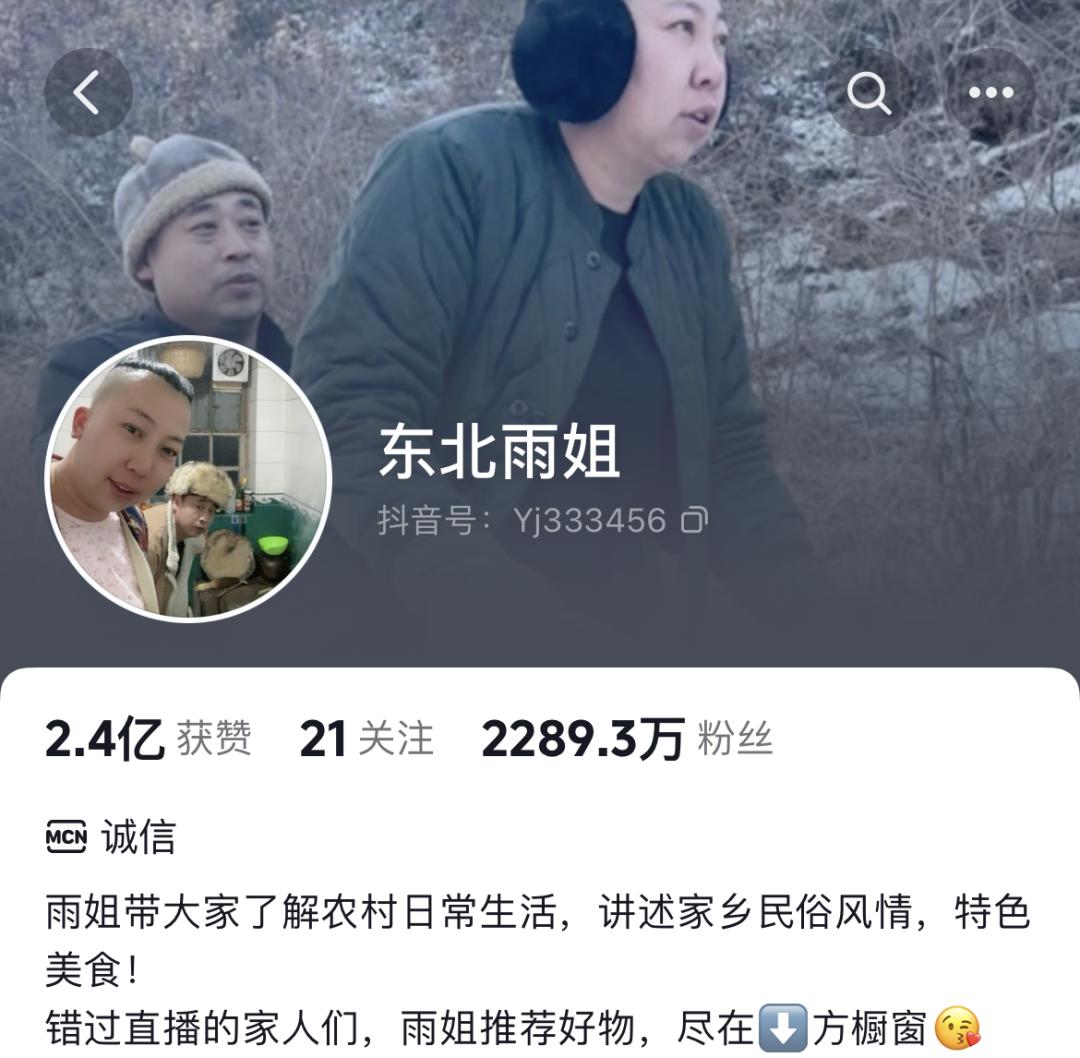Open search from the magnifier icon
The image size is (1080, 1058).
(869, 92)
